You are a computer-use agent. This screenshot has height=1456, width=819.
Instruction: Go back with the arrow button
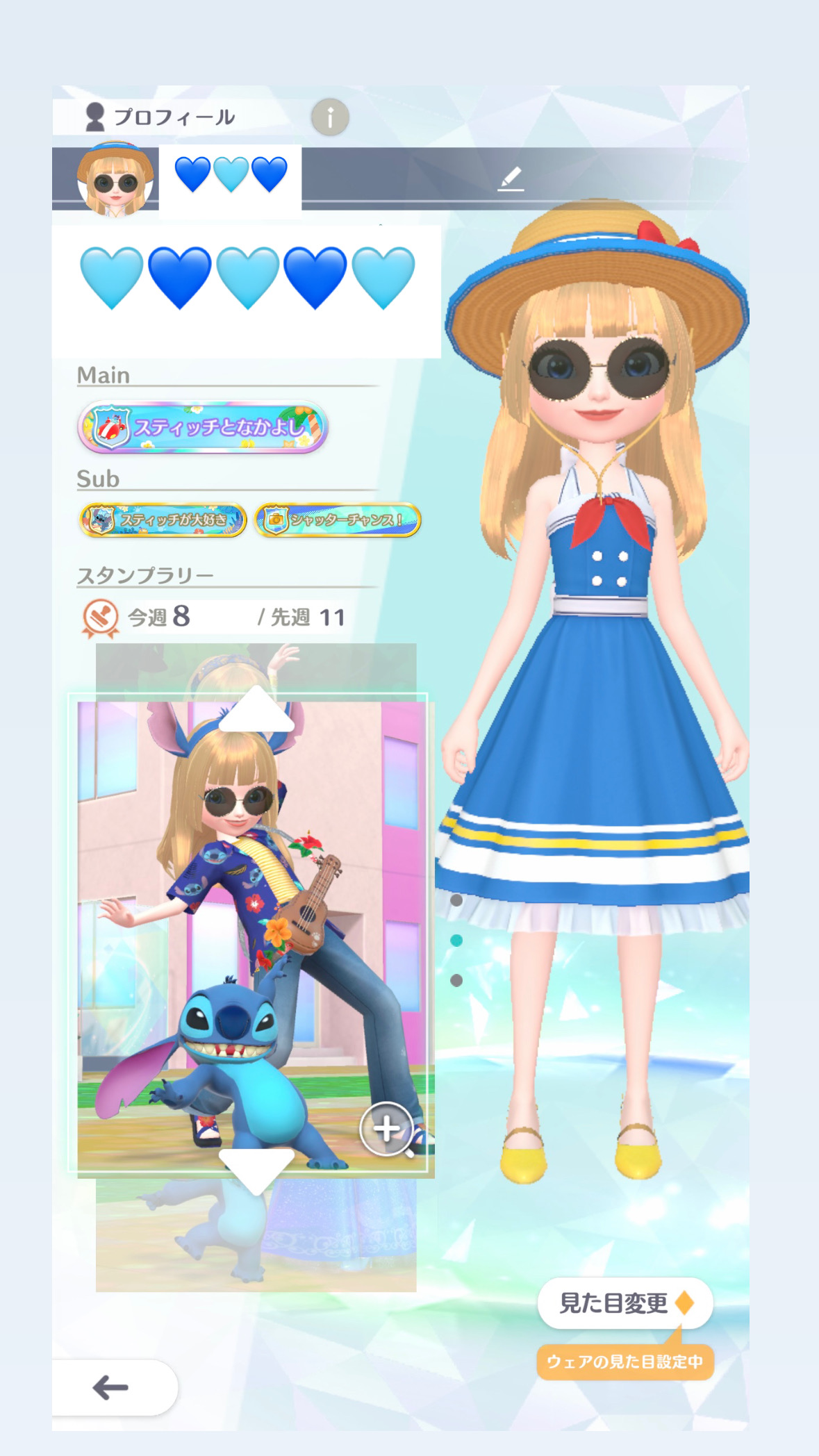point(111,1388)
